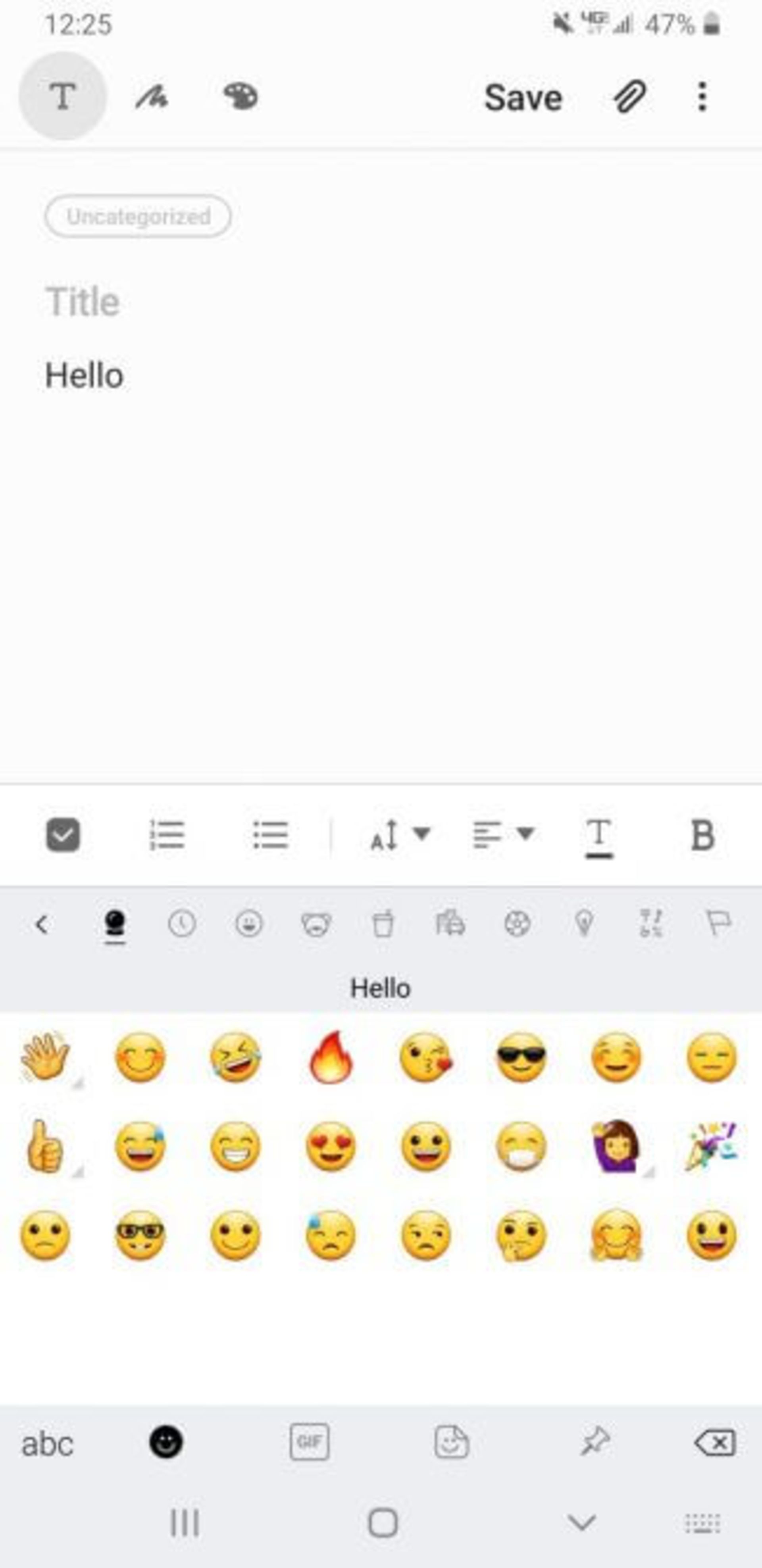Open the attachment paperclip

click(629, 97)
